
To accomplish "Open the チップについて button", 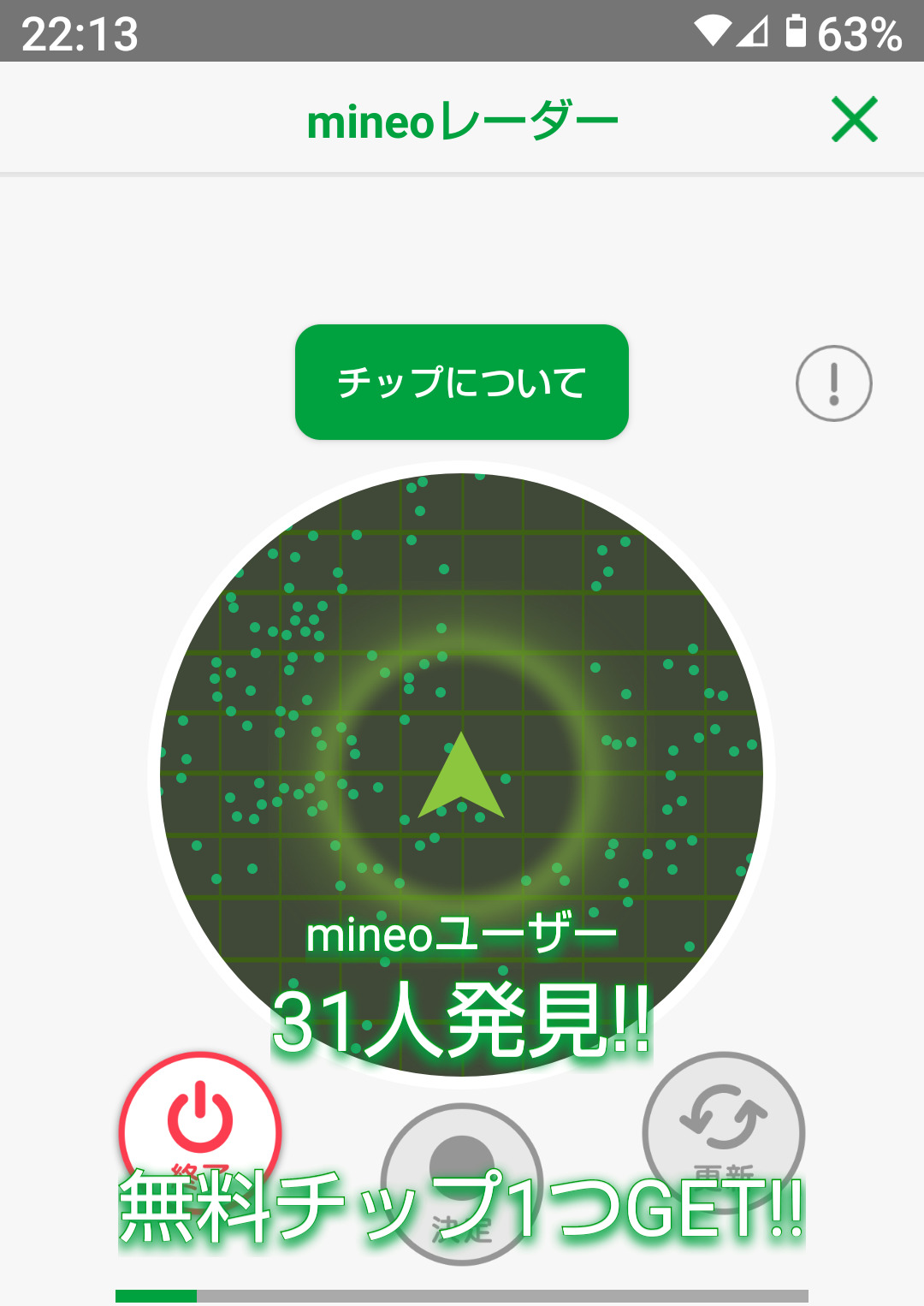I will 462,383.
